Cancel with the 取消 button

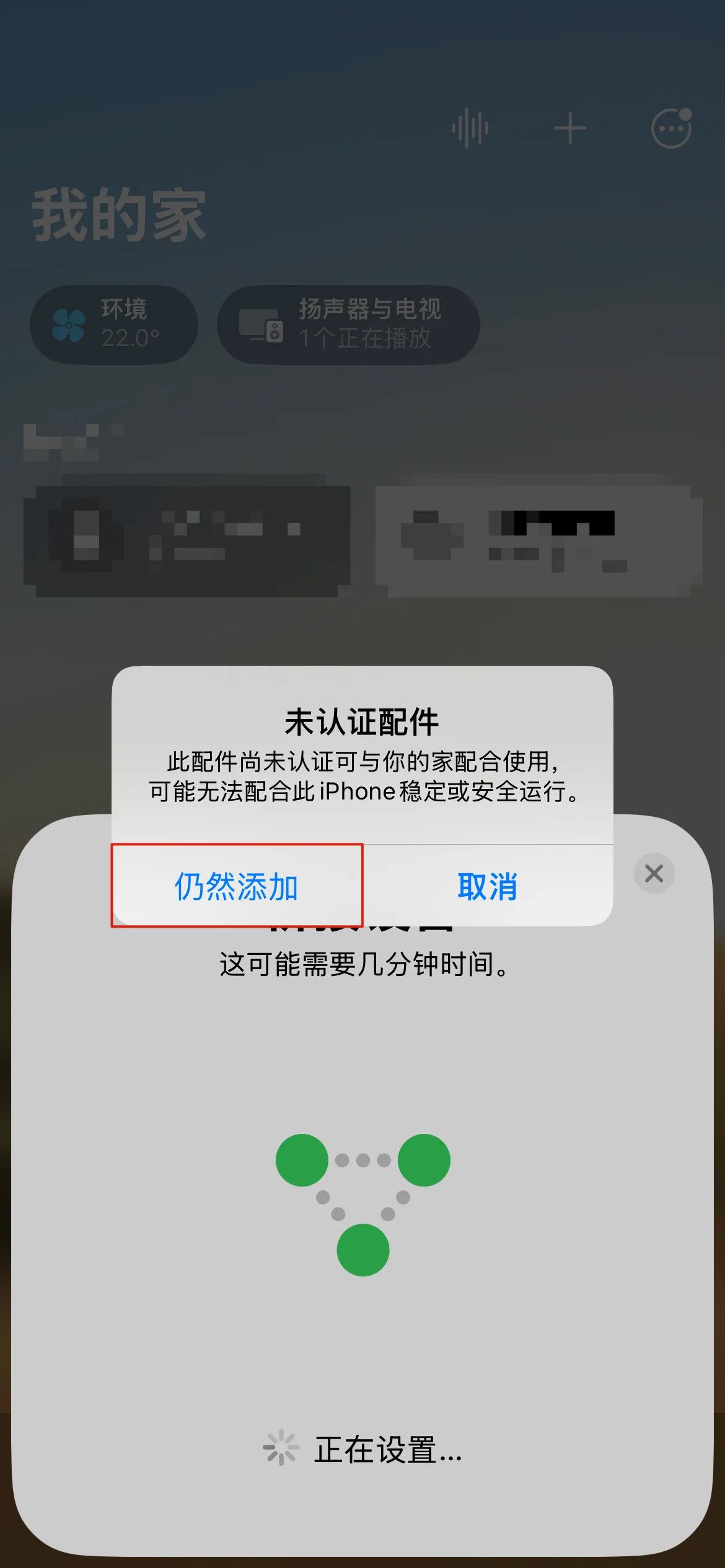[488, 886]
